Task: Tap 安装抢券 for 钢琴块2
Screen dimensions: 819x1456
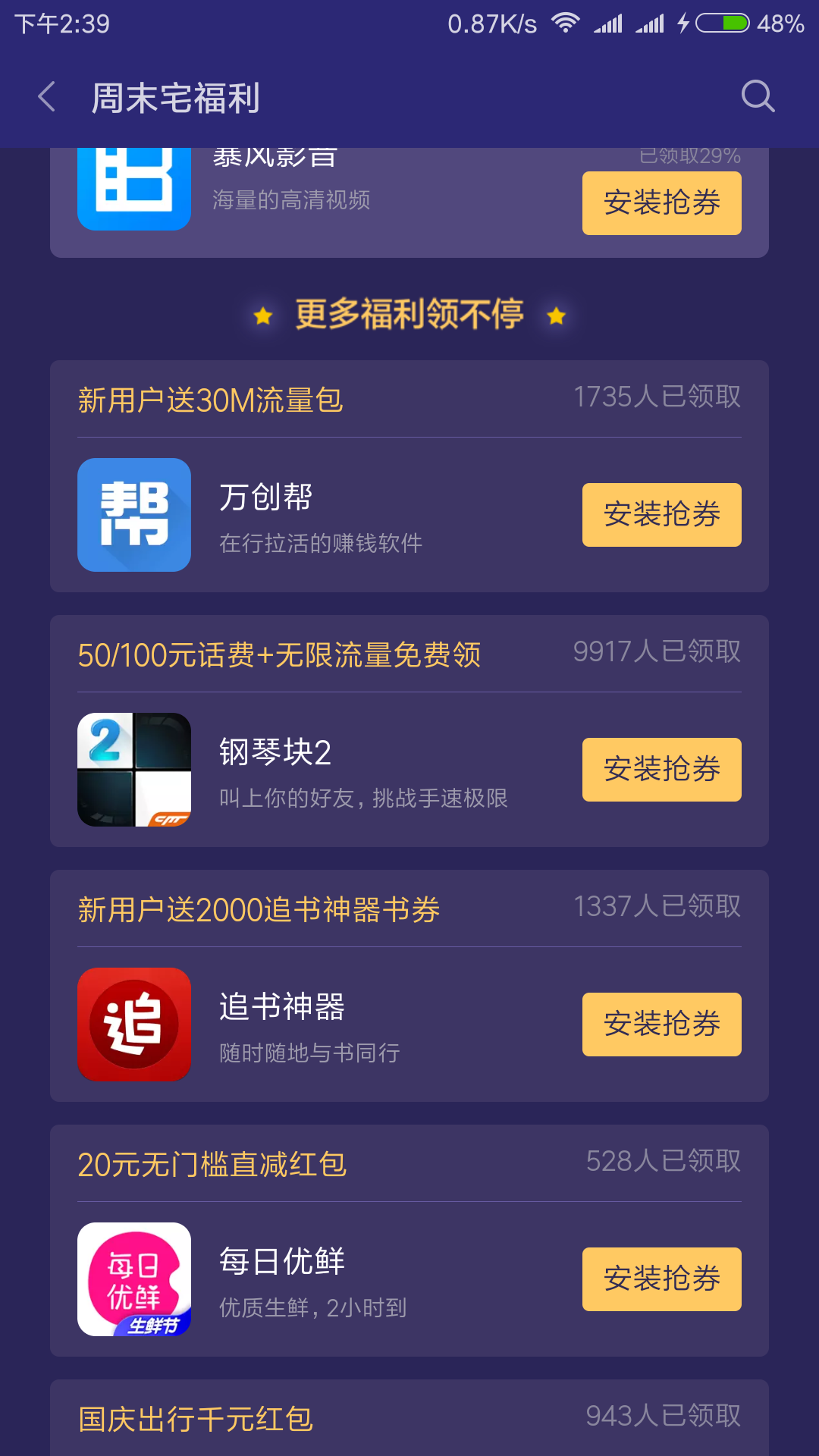Action: [661, 769]
